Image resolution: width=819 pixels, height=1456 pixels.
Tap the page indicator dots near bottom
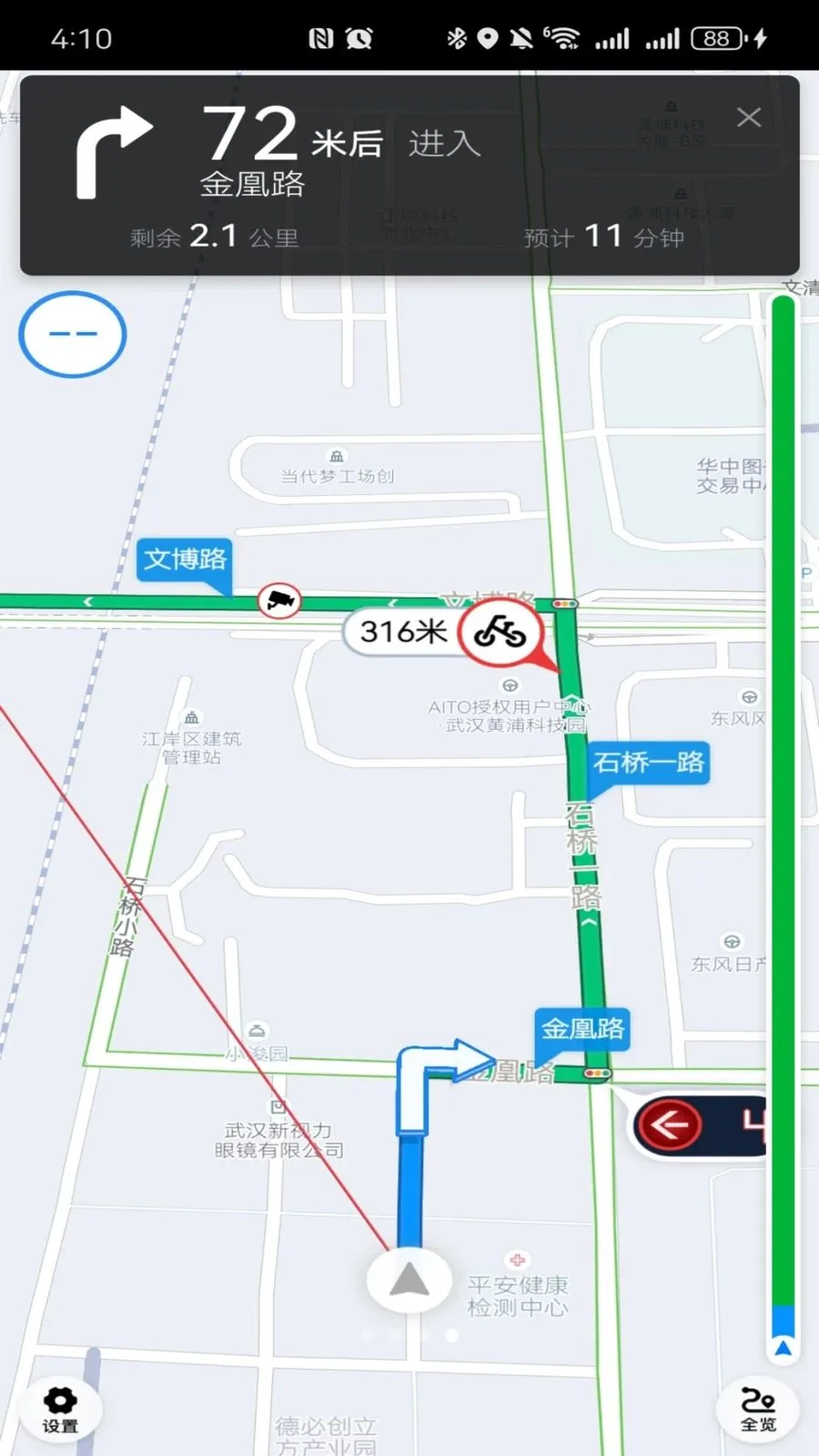408,1335
